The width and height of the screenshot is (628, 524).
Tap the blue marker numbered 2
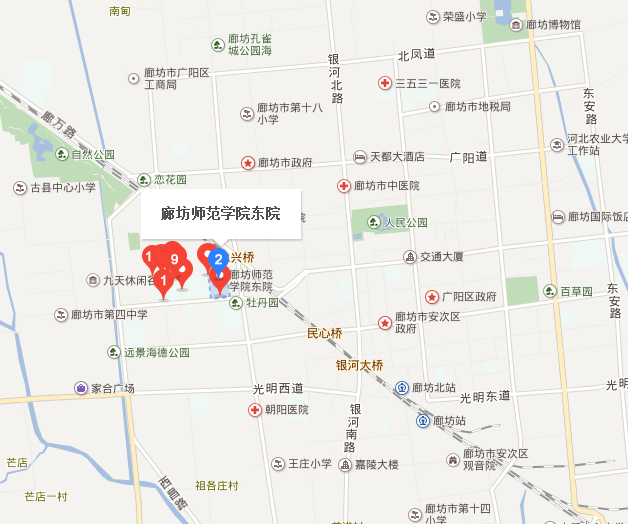tap(219, 260)
